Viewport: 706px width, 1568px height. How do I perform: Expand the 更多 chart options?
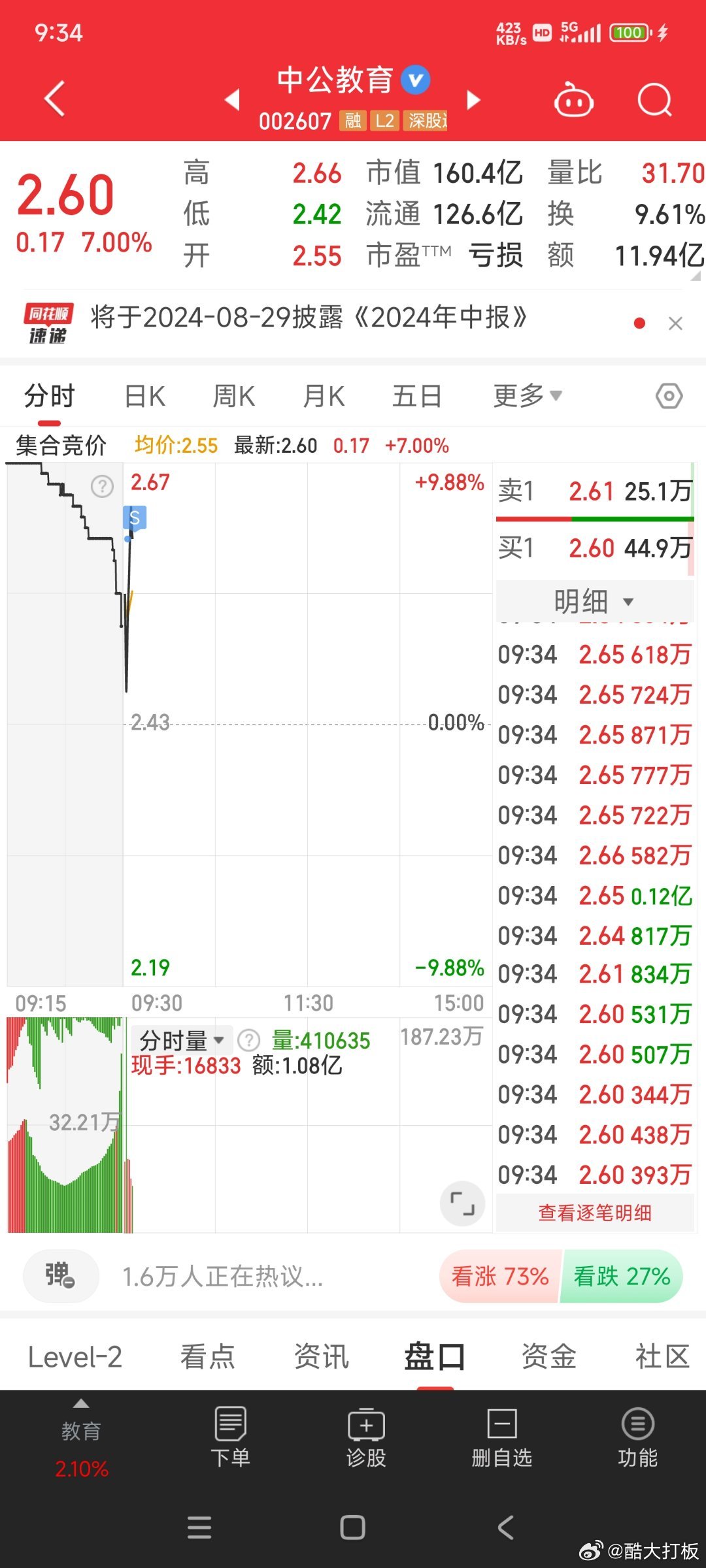527,396
